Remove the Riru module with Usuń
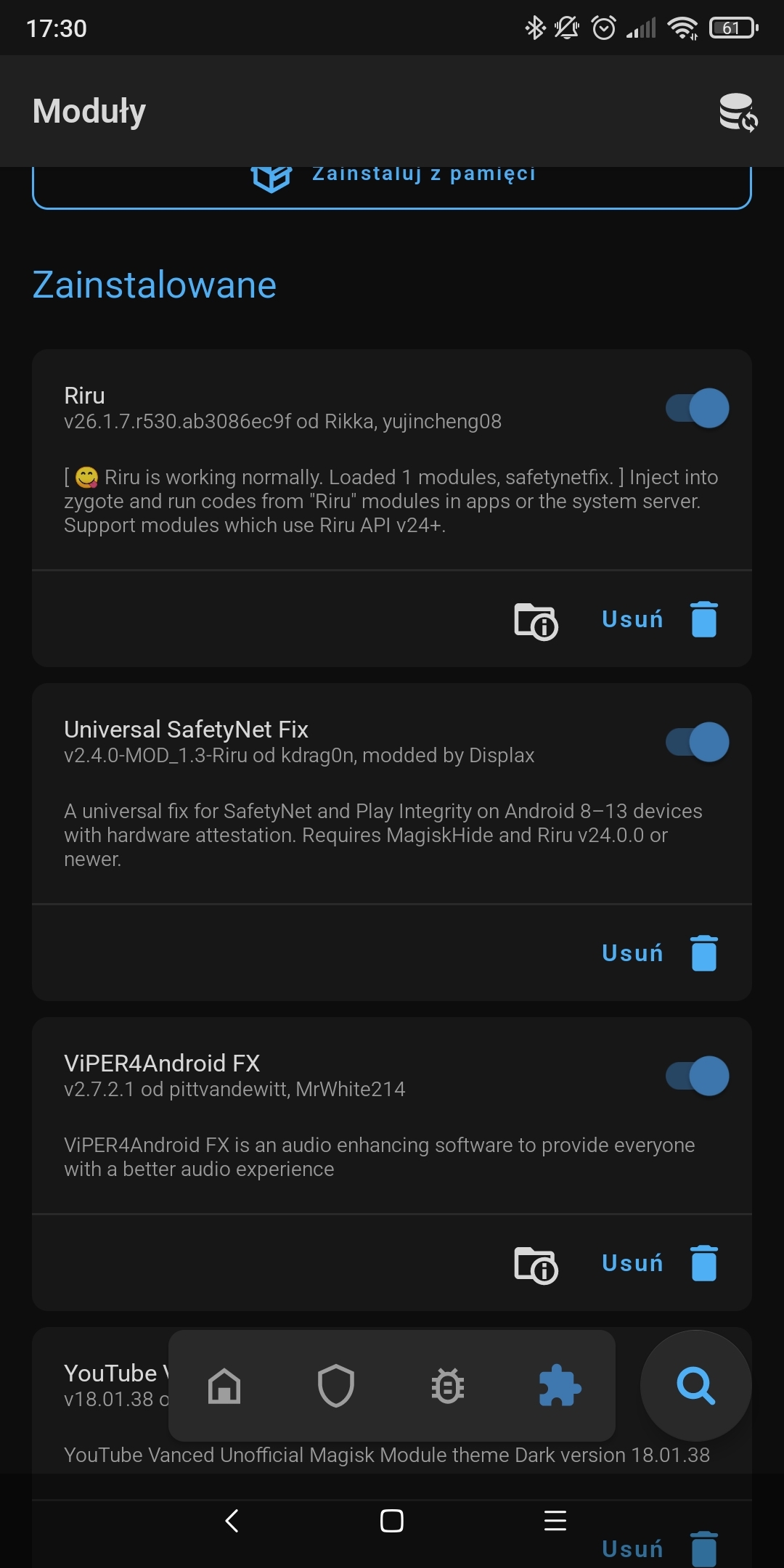The height and width of the screenshot is (1568, 784). [659, 620]
